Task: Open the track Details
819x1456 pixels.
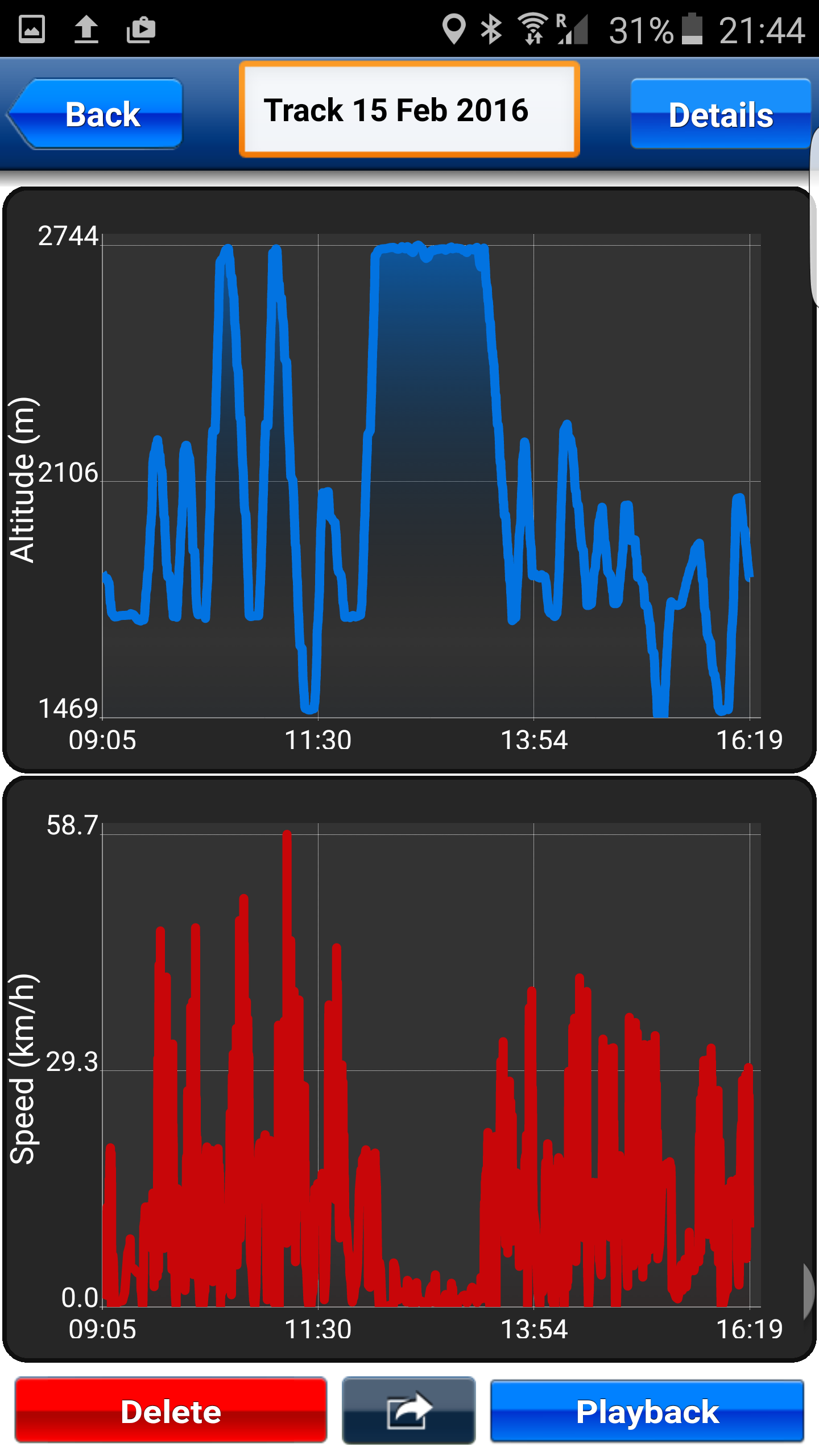Action: point(720,114)
